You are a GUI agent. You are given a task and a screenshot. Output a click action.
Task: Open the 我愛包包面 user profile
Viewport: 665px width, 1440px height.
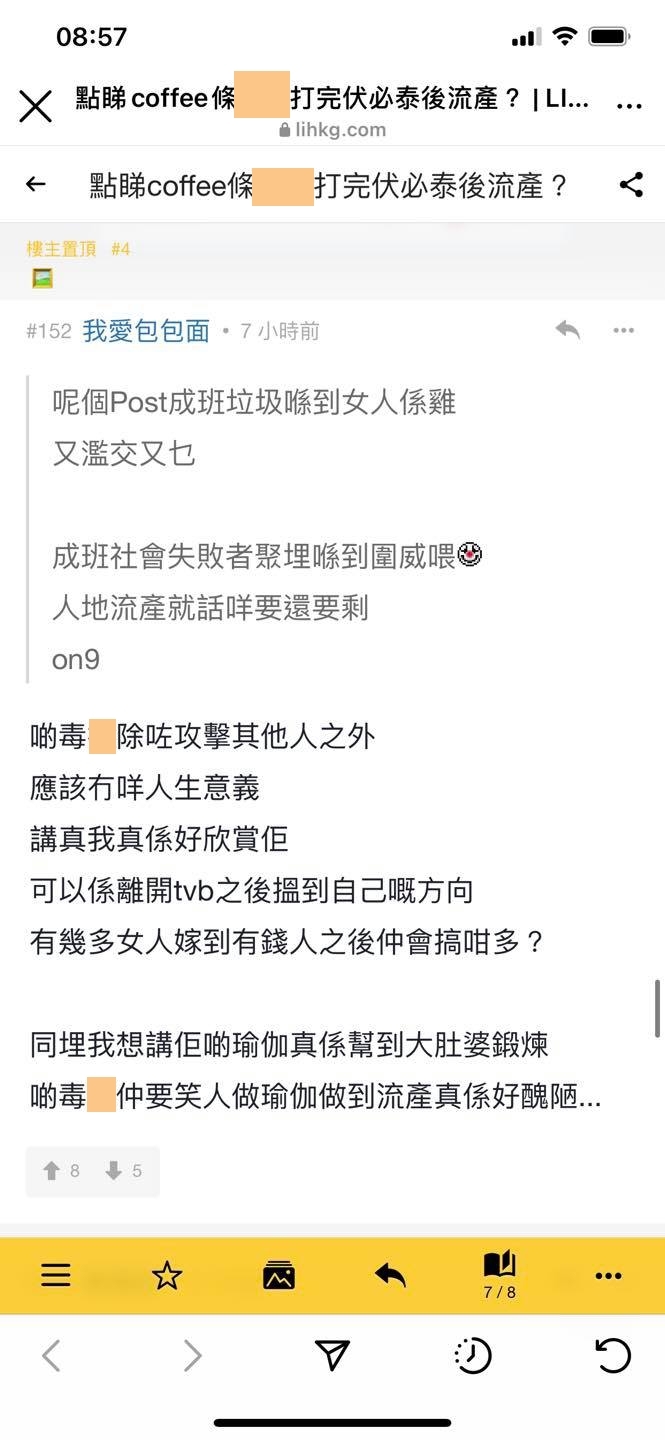click(x=146, y=331)
